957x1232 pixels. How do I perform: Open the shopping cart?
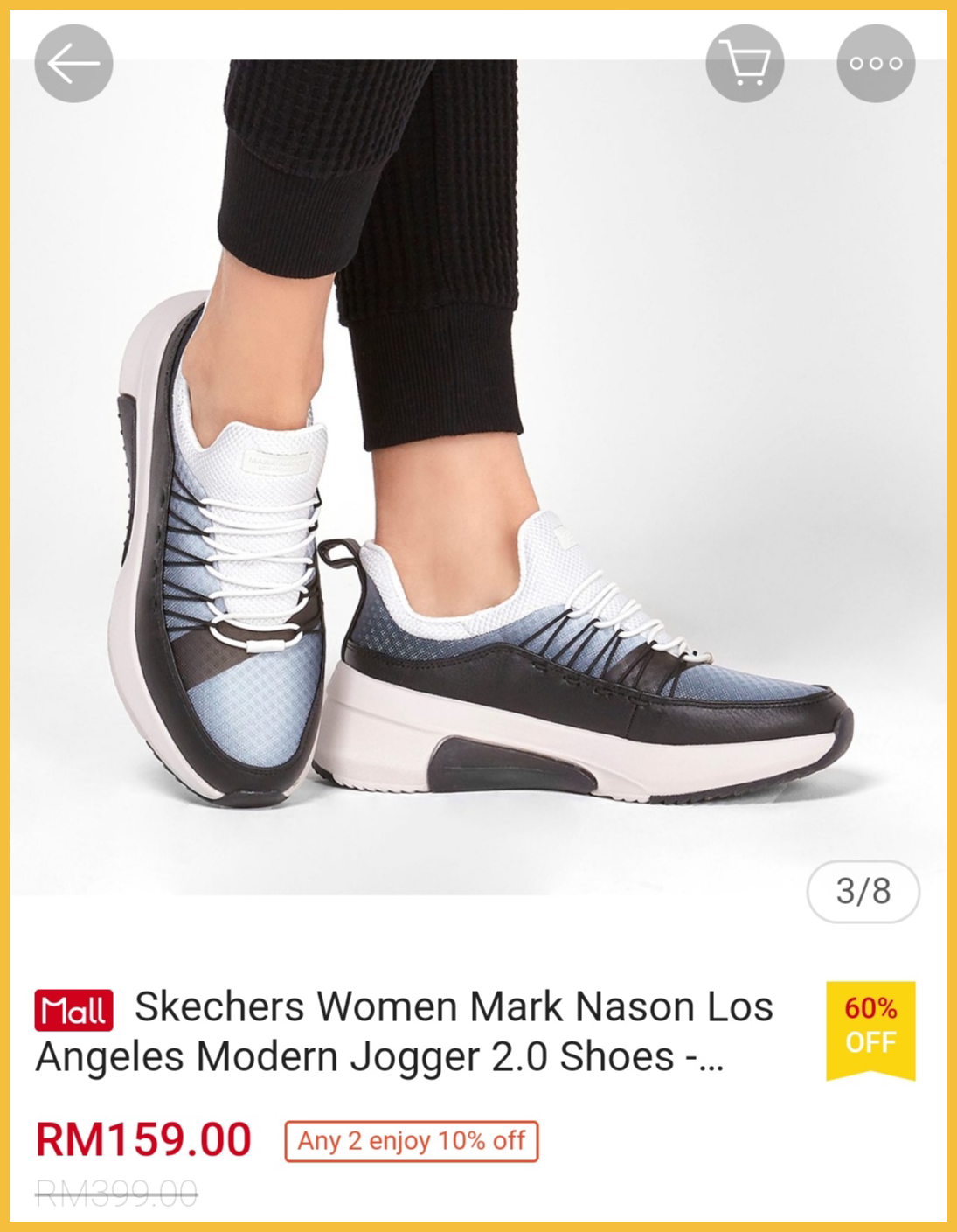[745, 64]
